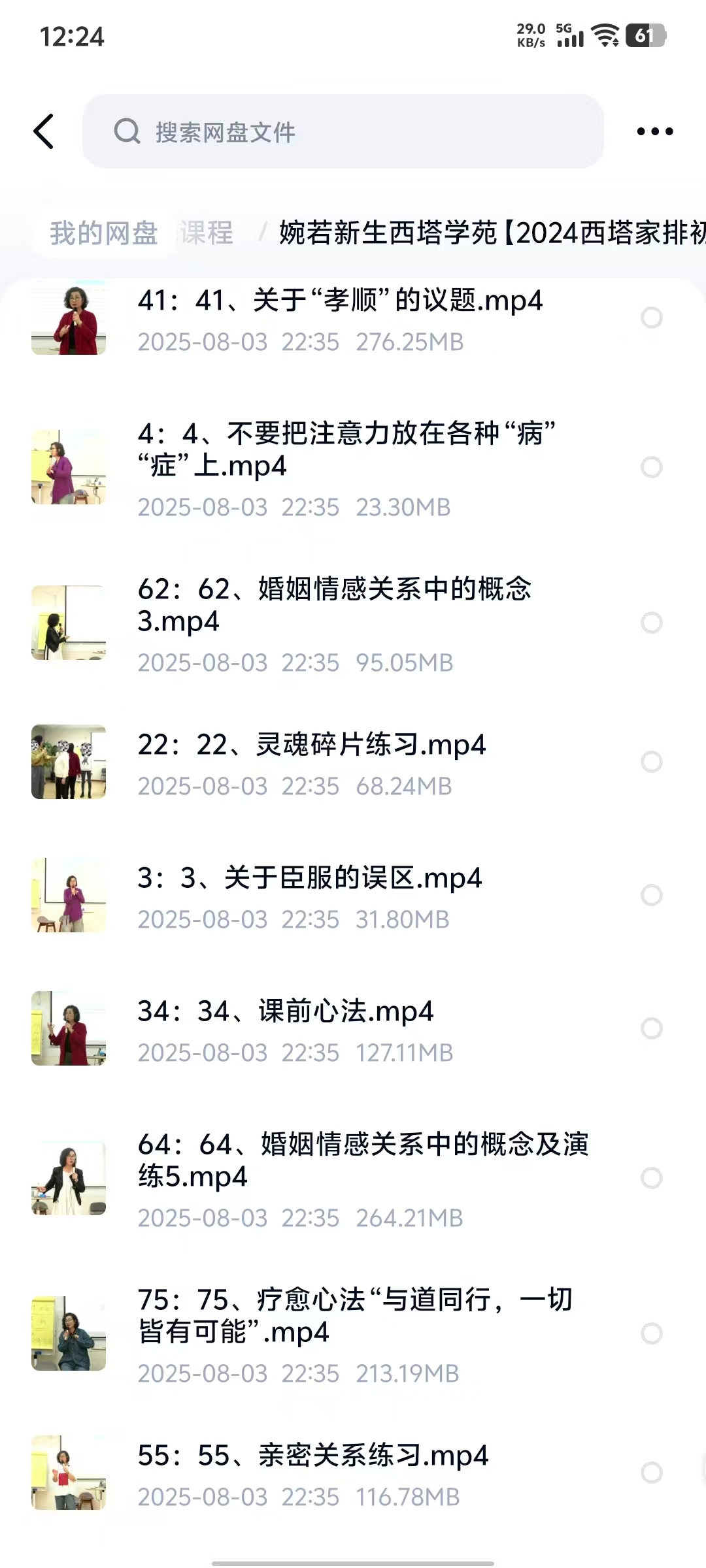
Task: Tap the thumbnail of 34、课前心法.mp4
Action: tap(69, 1028)
